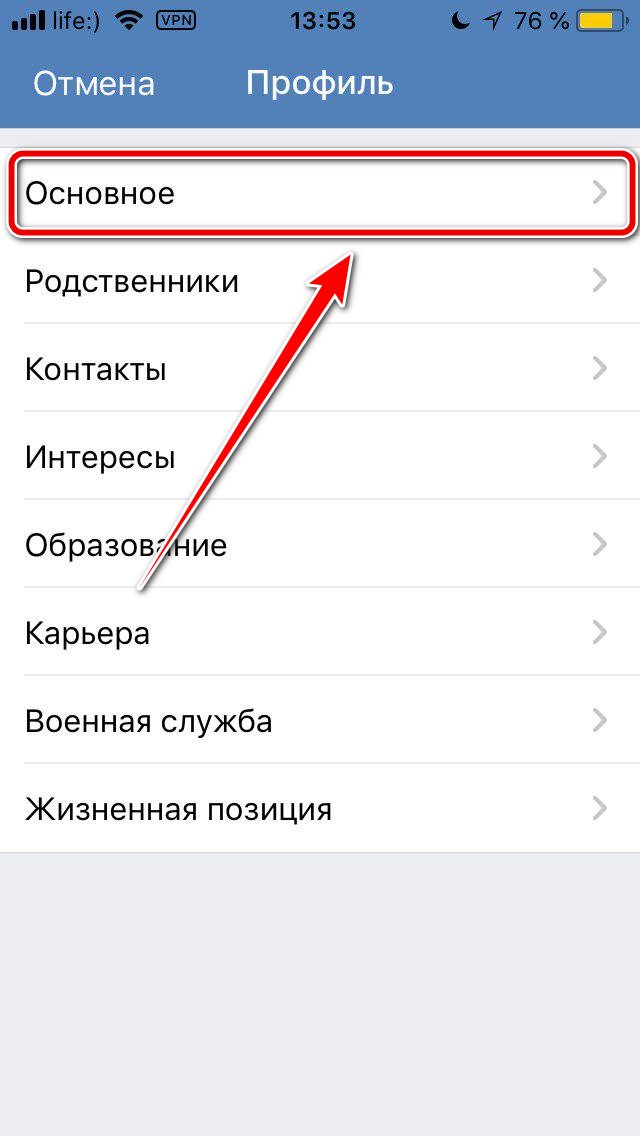Viewport: 640px width, 1136px height.
Task: Tap the Отмена cancel button
Action: pyautogui.click(x=94, y=84)
